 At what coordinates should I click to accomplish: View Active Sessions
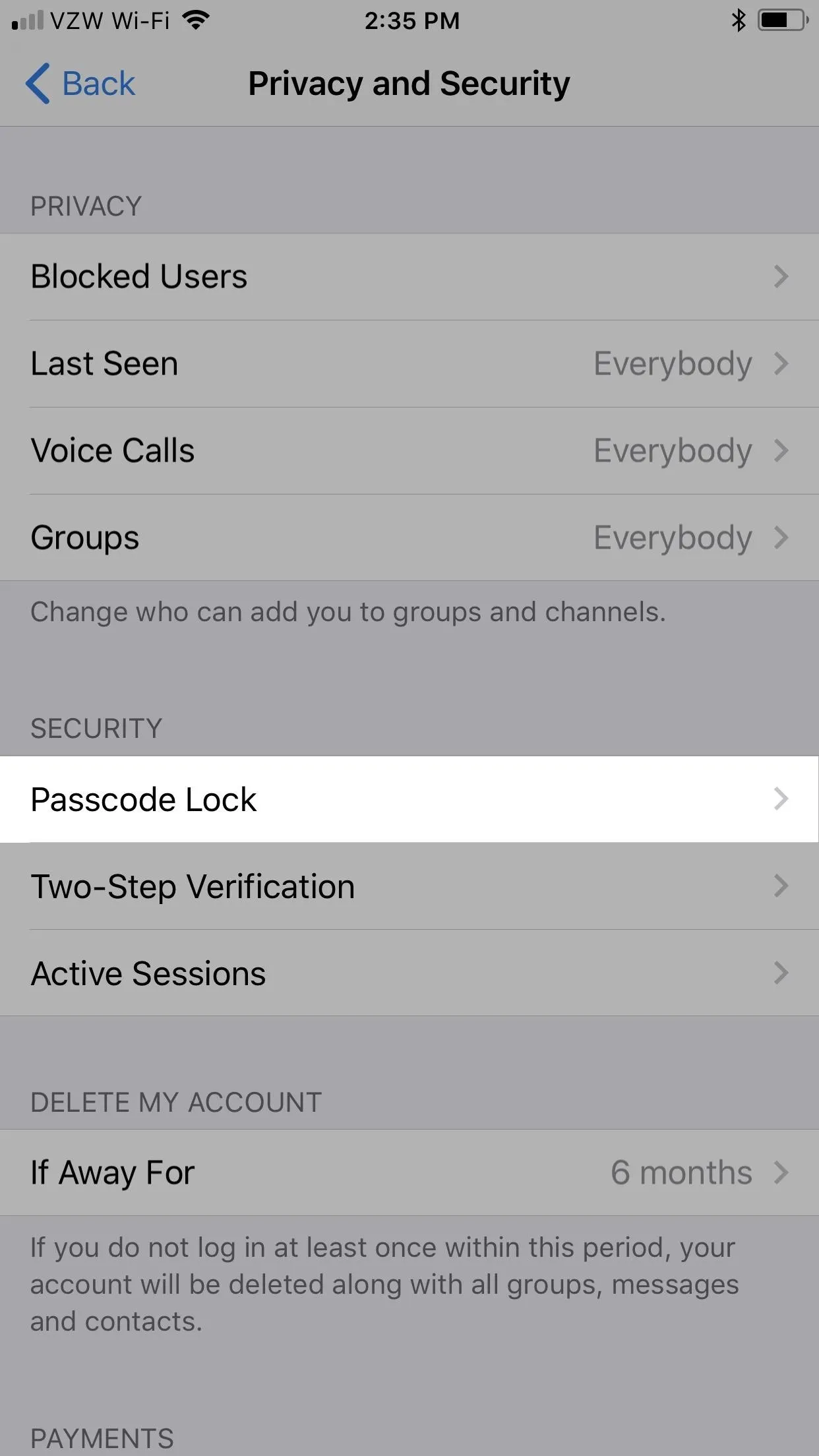(409, 973)
